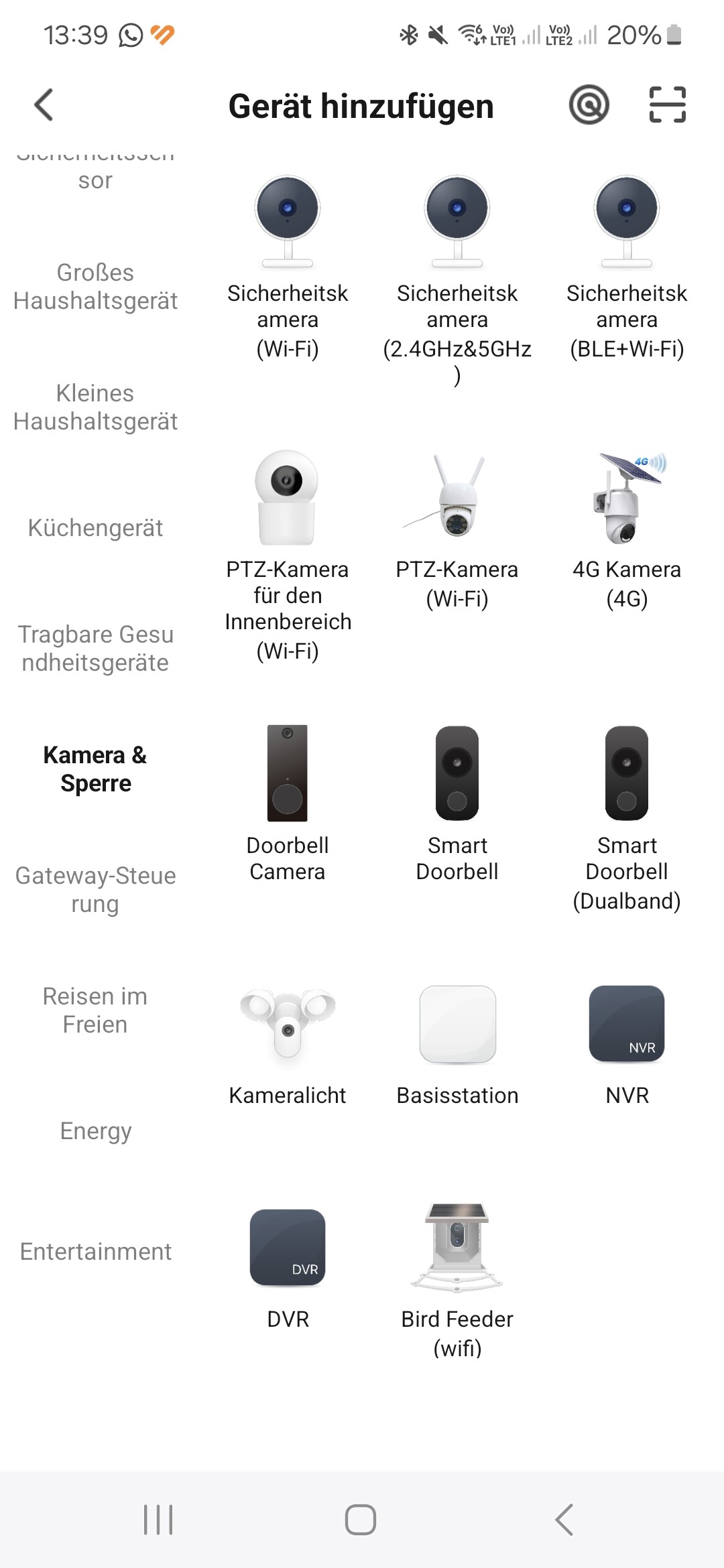Tap the system home button

pos(361,1520)
